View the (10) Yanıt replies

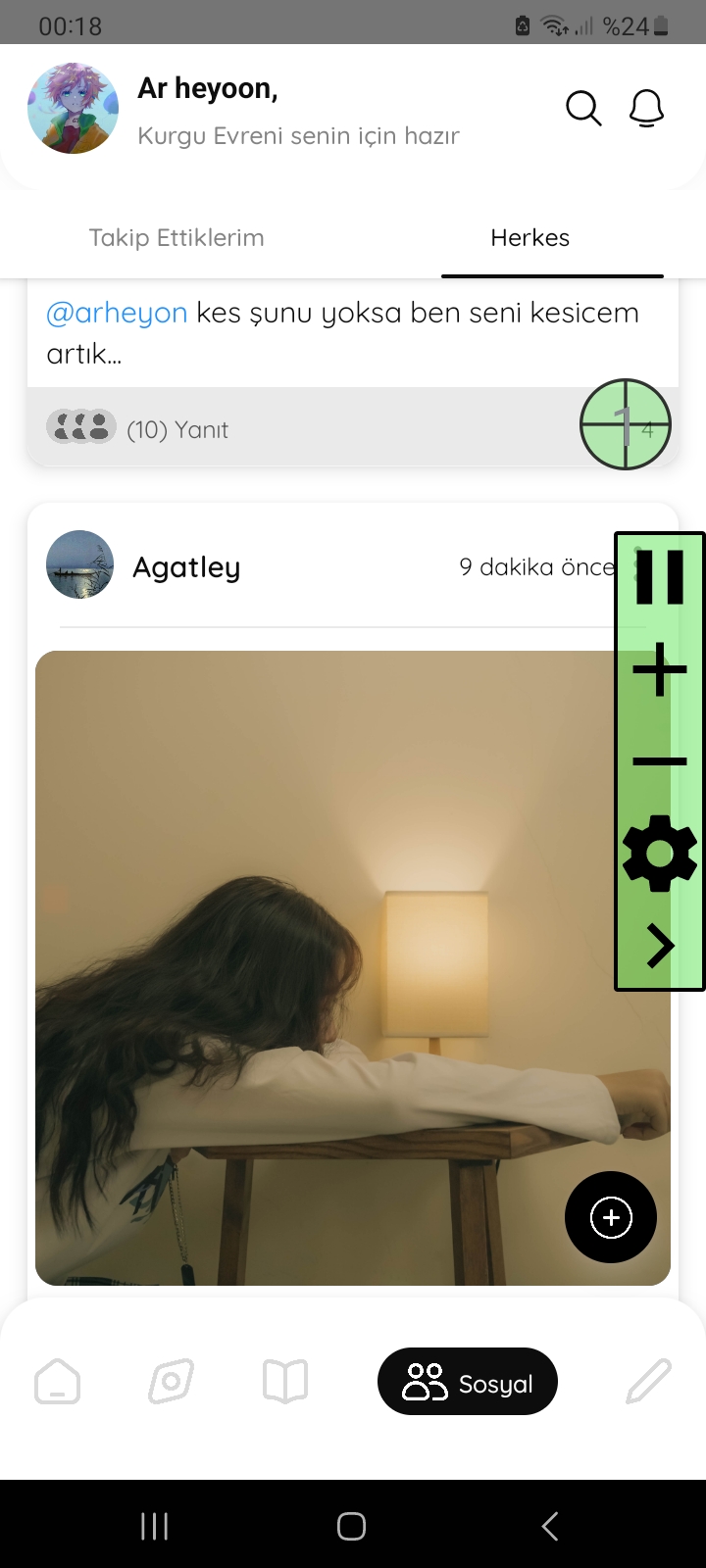[177, 429]
